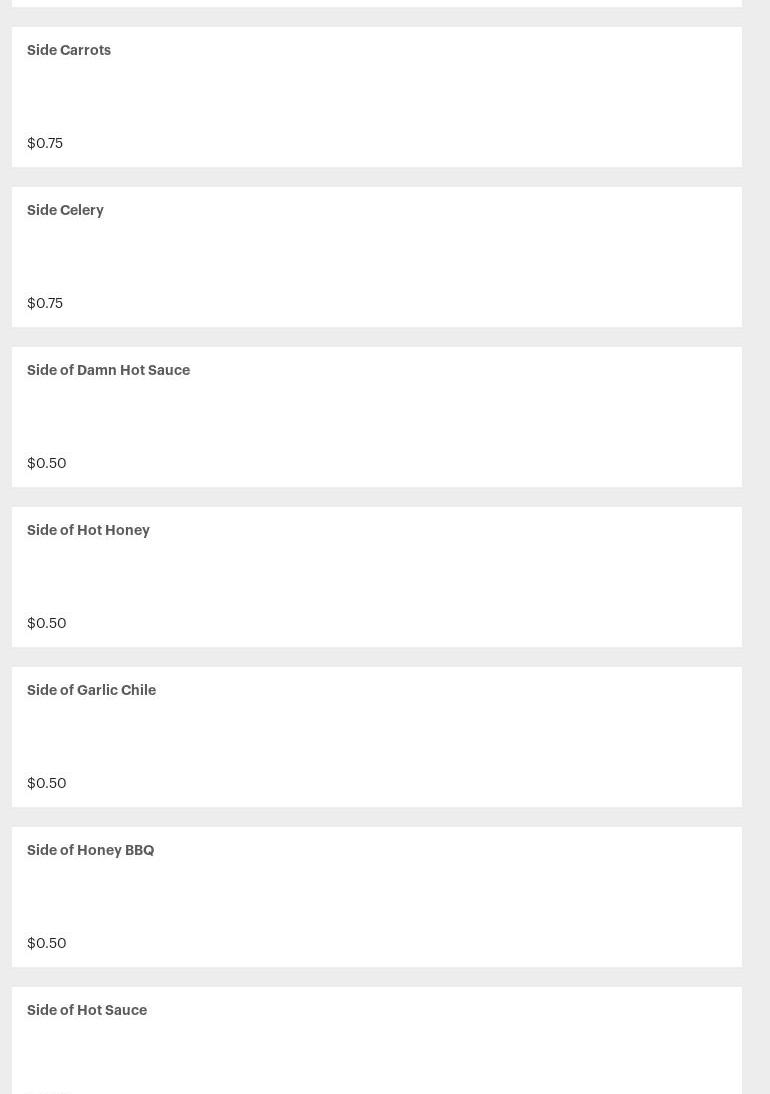Select Side of Garlic Chile
Viewport: 770px width, 1094px height.
pyautogui.click(x=377, y=737)
